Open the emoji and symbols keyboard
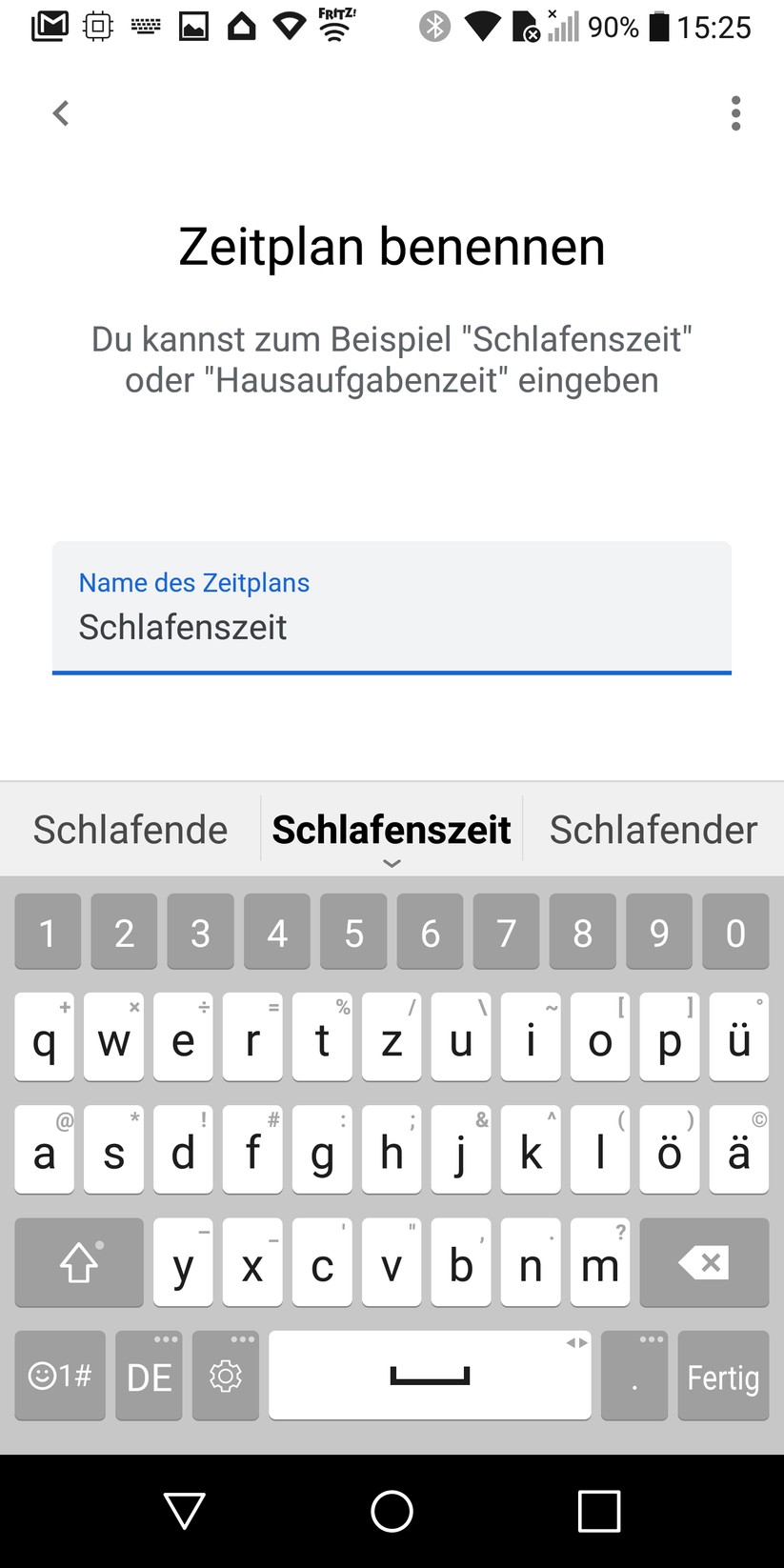The width and height of the screenshot is (784, 1568). tap(60, 1377)
